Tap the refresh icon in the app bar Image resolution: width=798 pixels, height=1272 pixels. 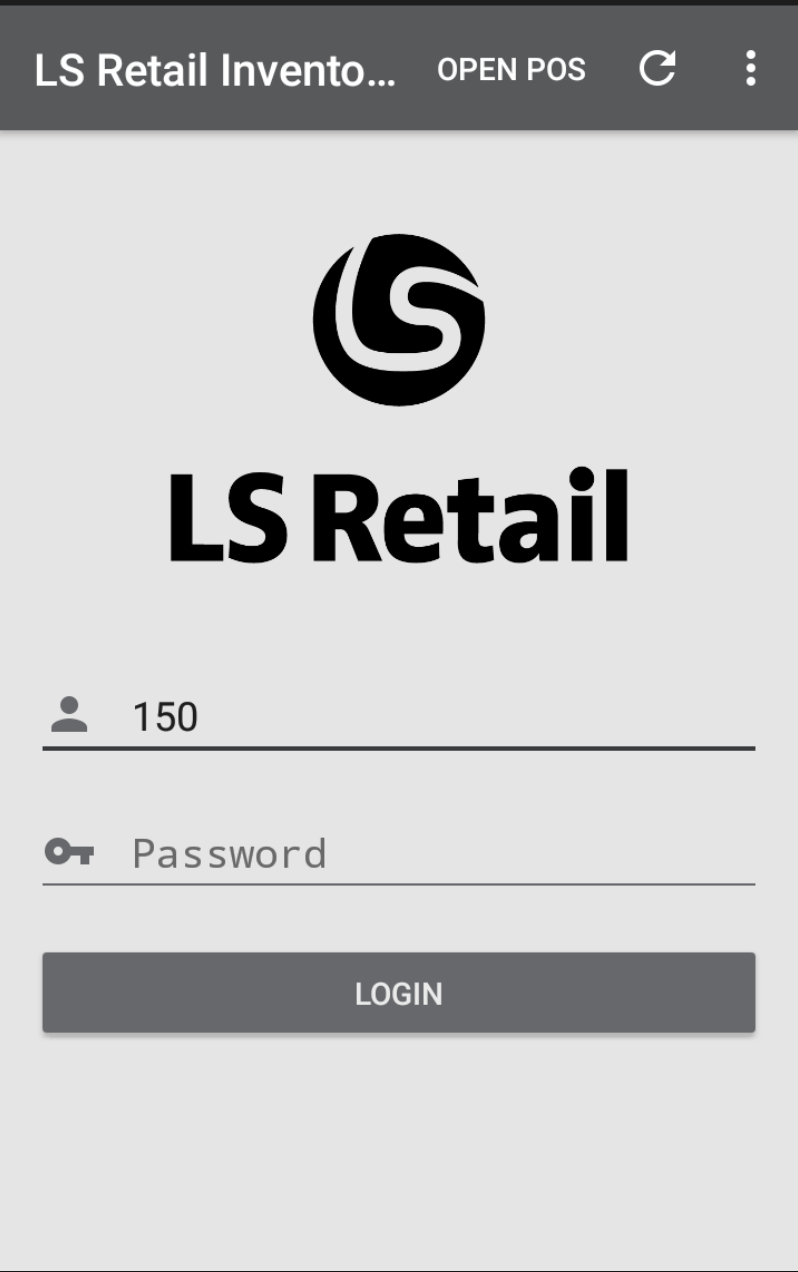pyautogui.click(x=657, y=68)
